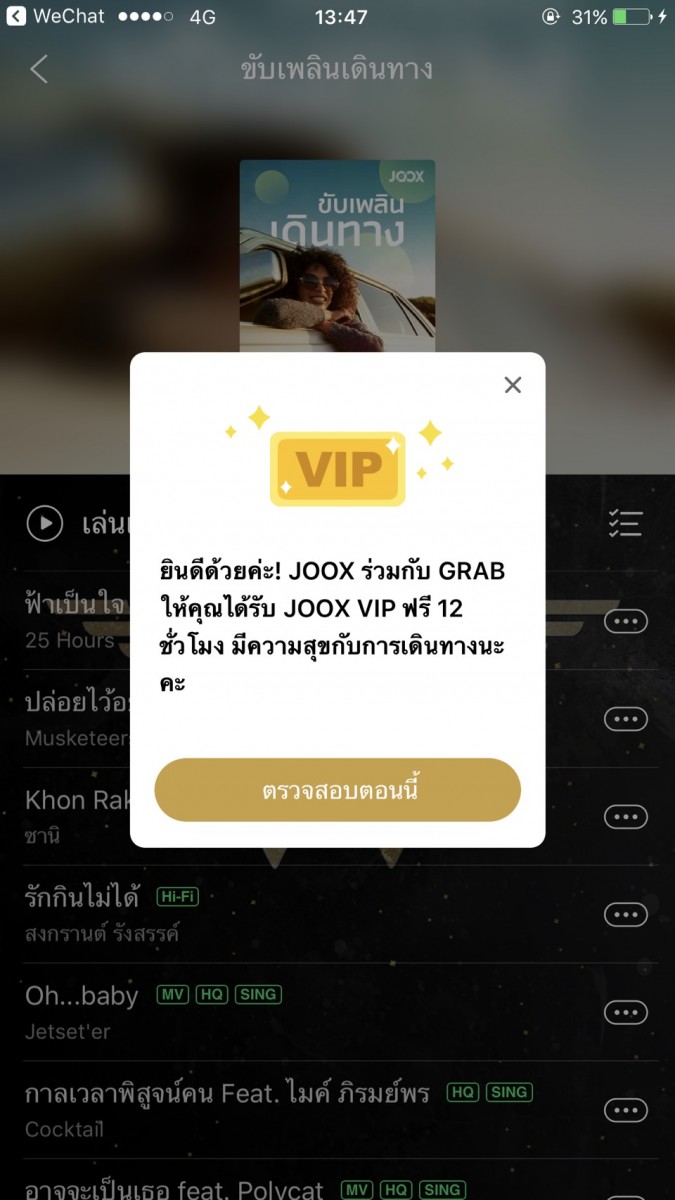Open more options for the Cocktail song
Image resolution: width=675 pixels, height=1200 pixels.
pos(625,1110)
